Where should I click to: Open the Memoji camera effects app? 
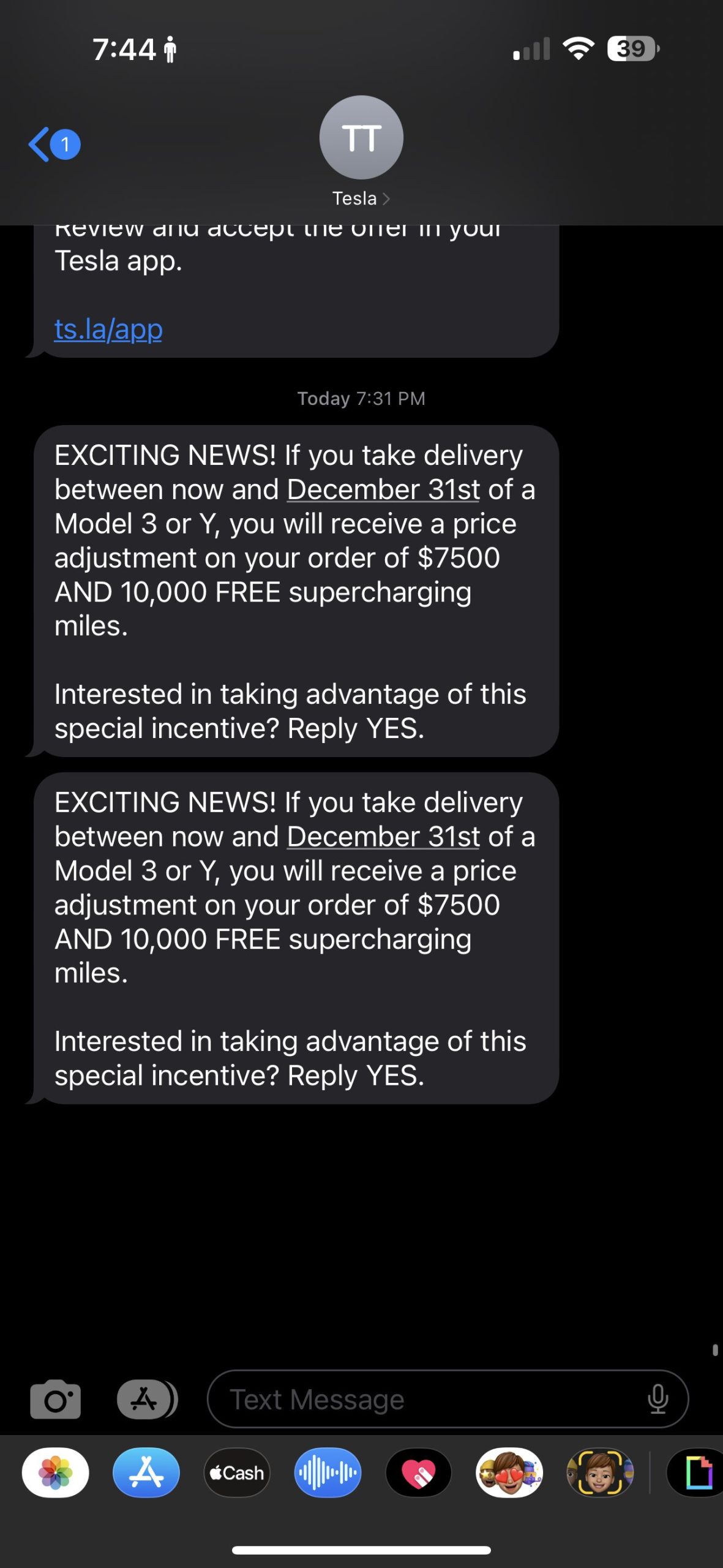(600, 1472)
